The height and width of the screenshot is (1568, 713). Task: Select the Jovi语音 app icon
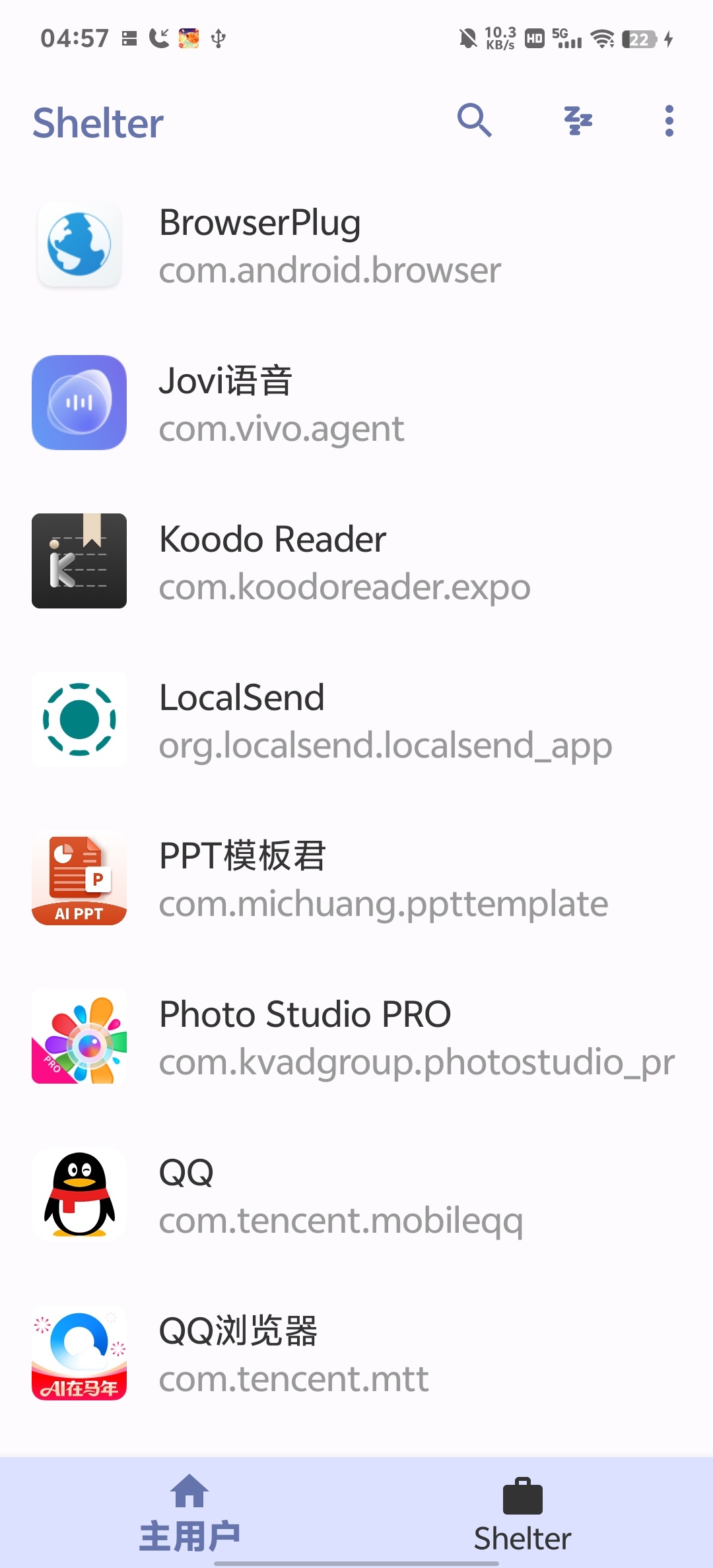79,403
